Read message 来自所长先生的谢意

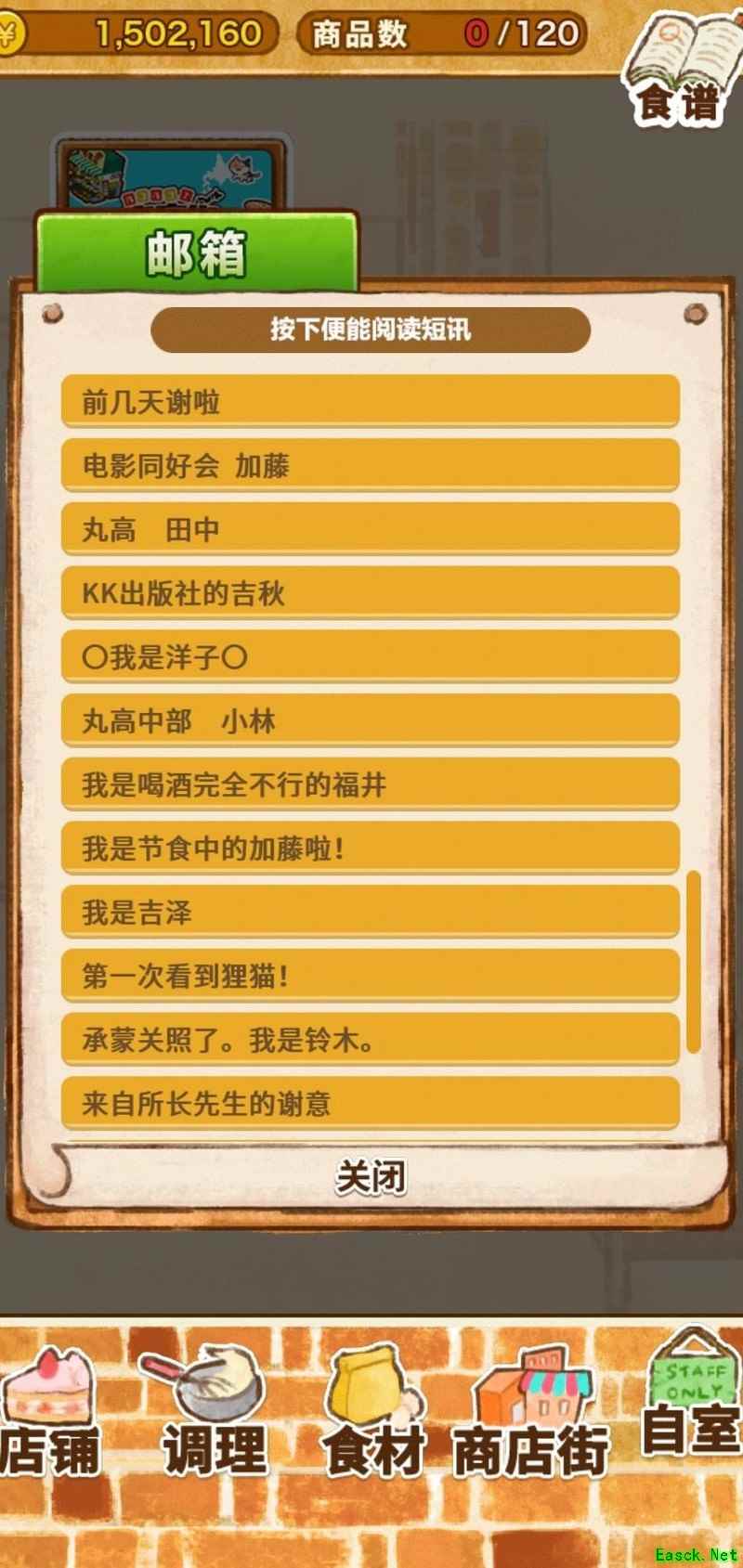[x=370, y=1104]
